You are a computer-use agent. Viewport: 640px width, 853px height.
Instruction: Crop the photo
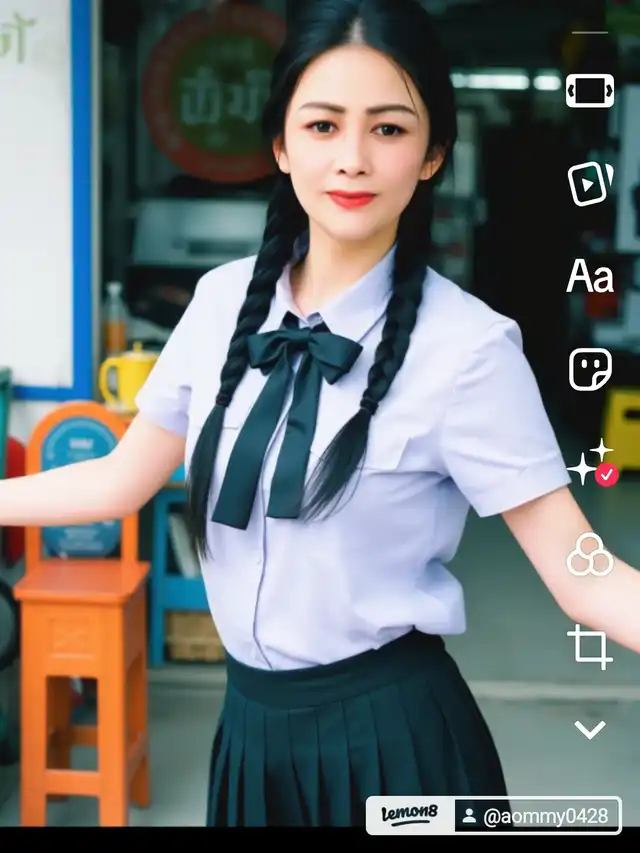590,647
